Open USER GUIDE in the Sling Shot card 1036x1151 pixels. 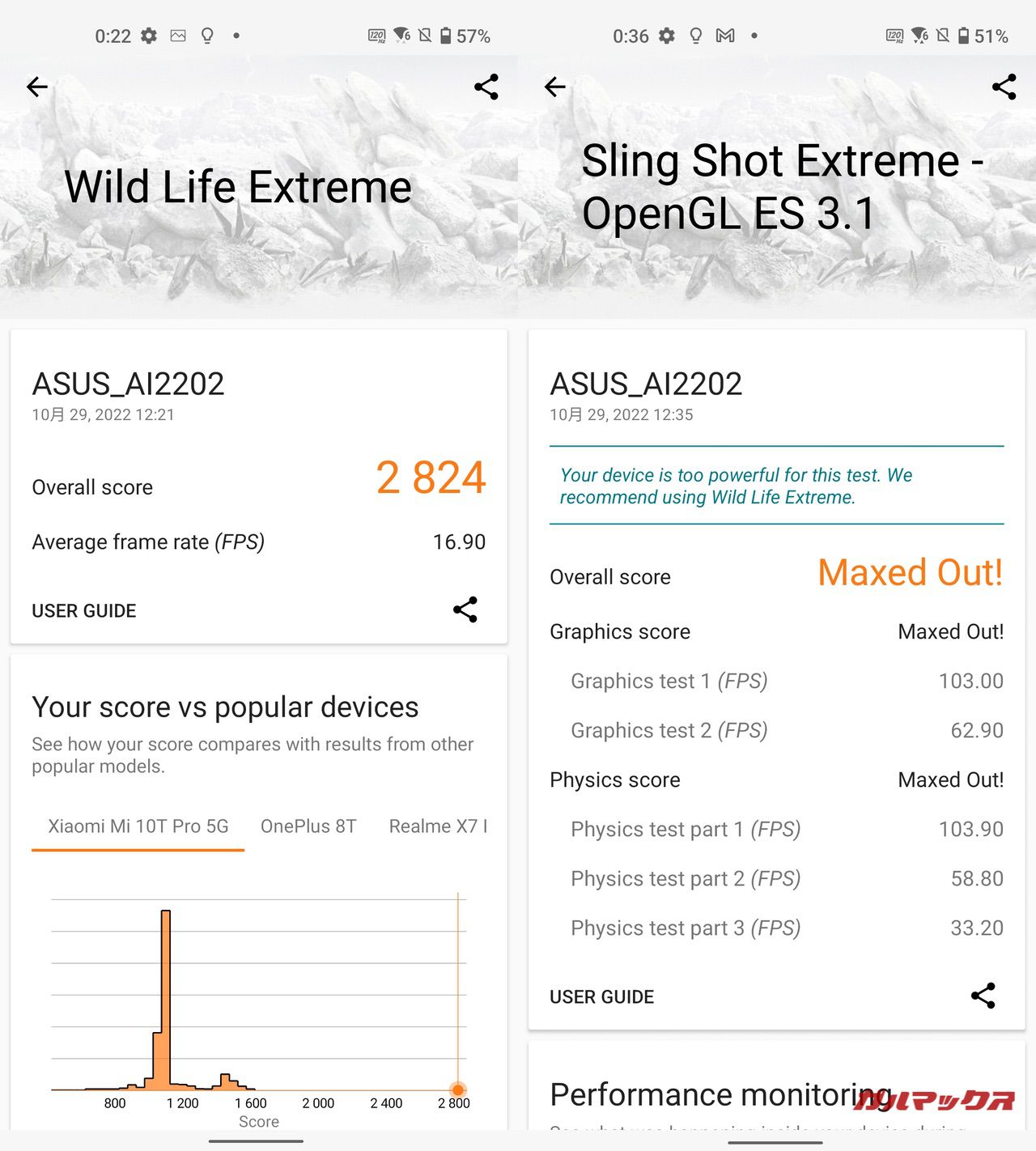coord(602,997)
